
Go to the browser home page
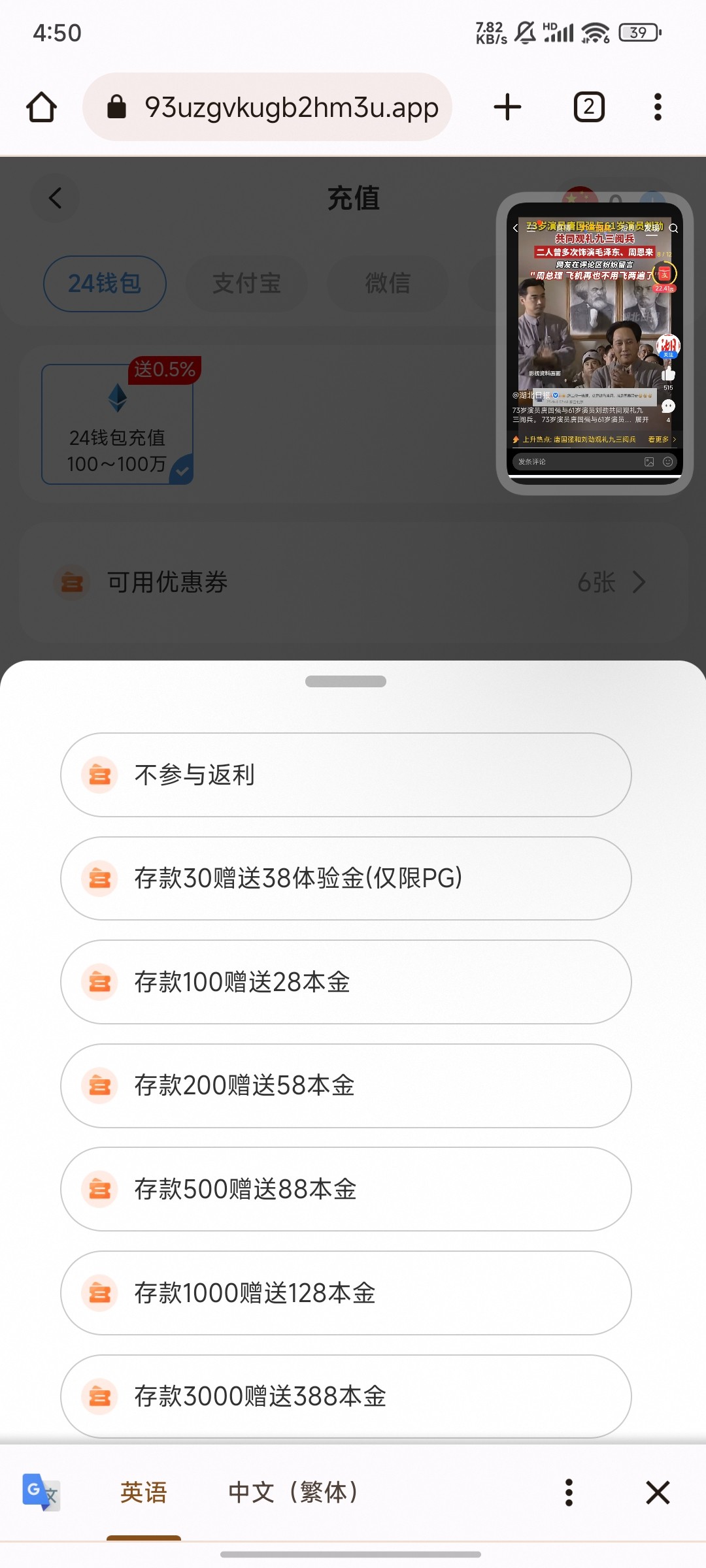[x=41, y=107]
